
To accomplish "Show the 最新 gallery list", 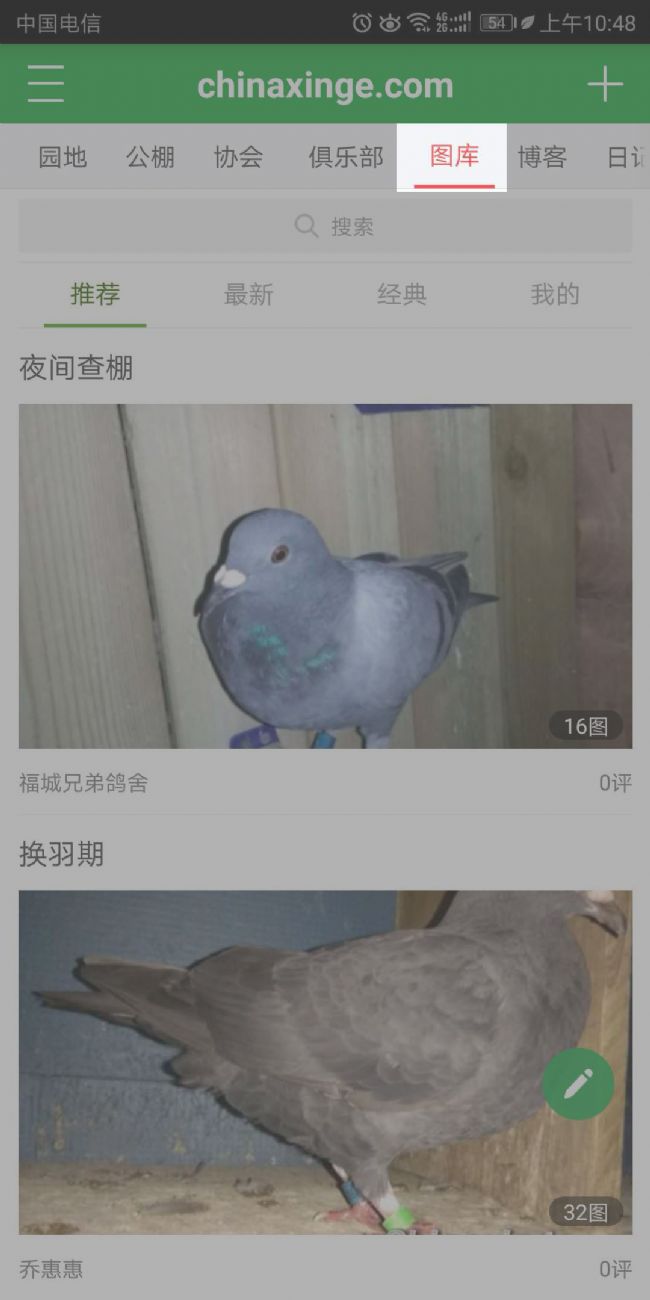I will 248,294.
